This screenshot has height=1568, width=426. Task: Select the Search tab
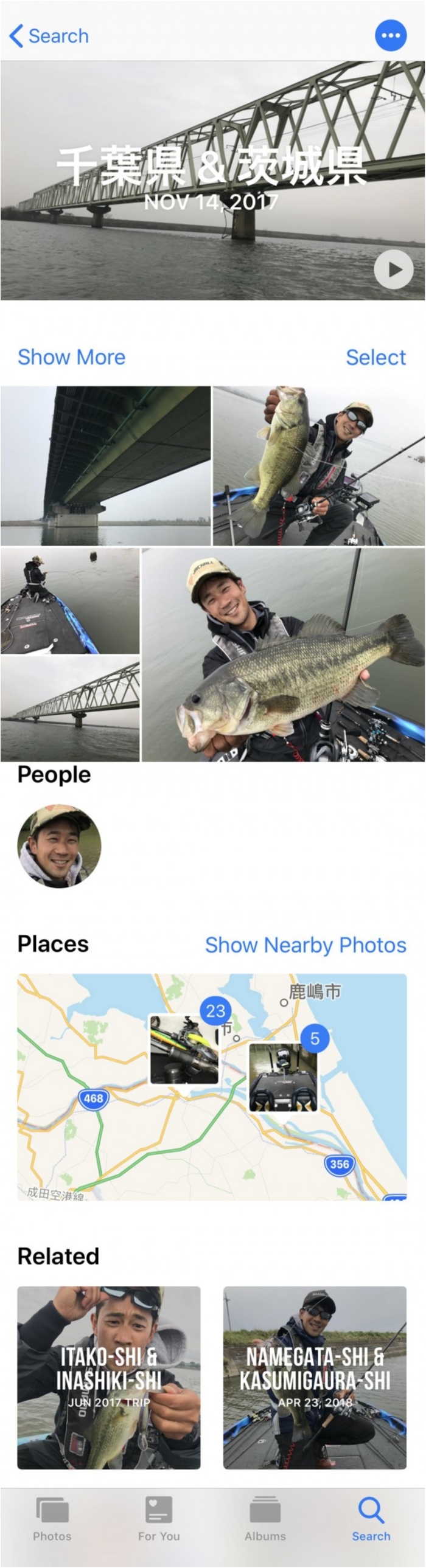click(371, 1518)
